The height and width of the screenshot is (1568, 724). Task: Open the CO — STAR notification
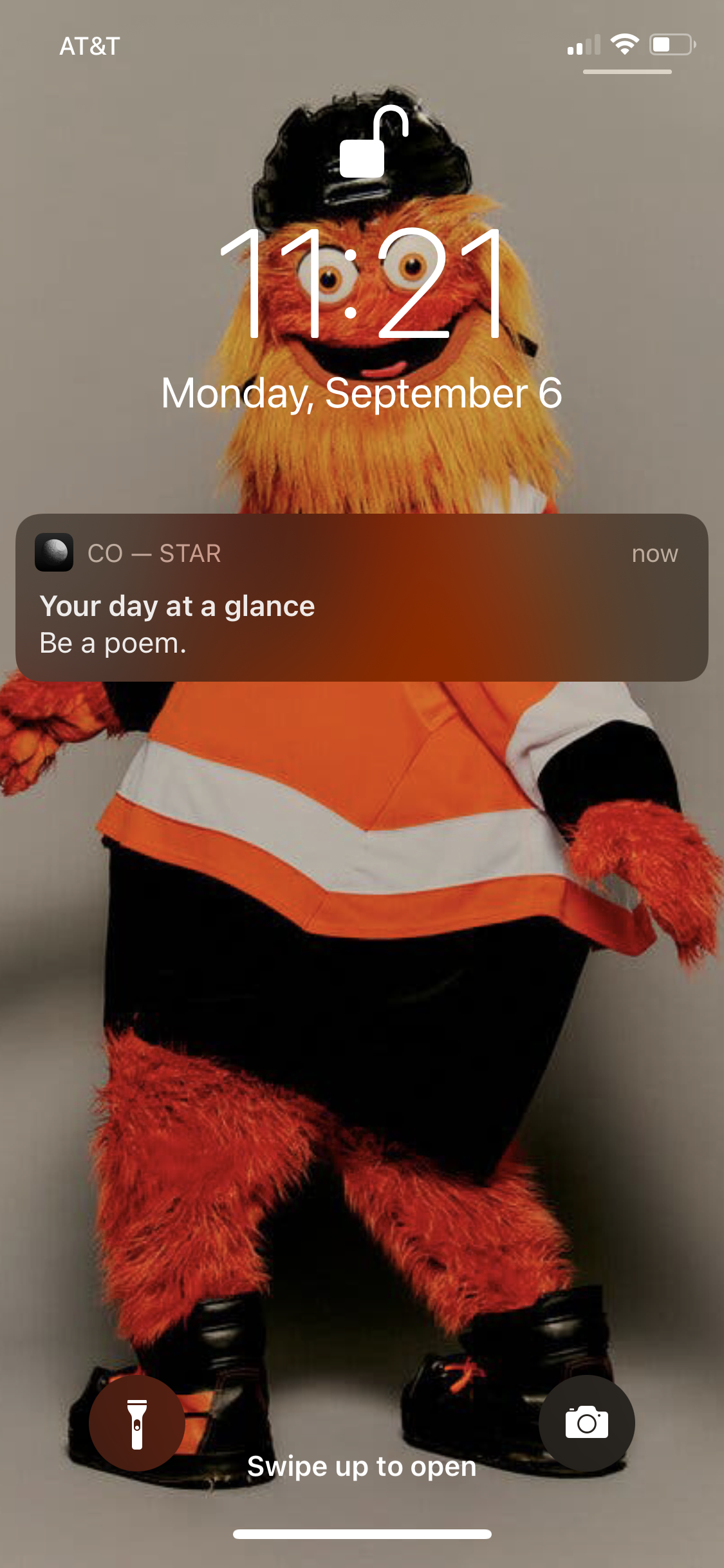point(362,597)
